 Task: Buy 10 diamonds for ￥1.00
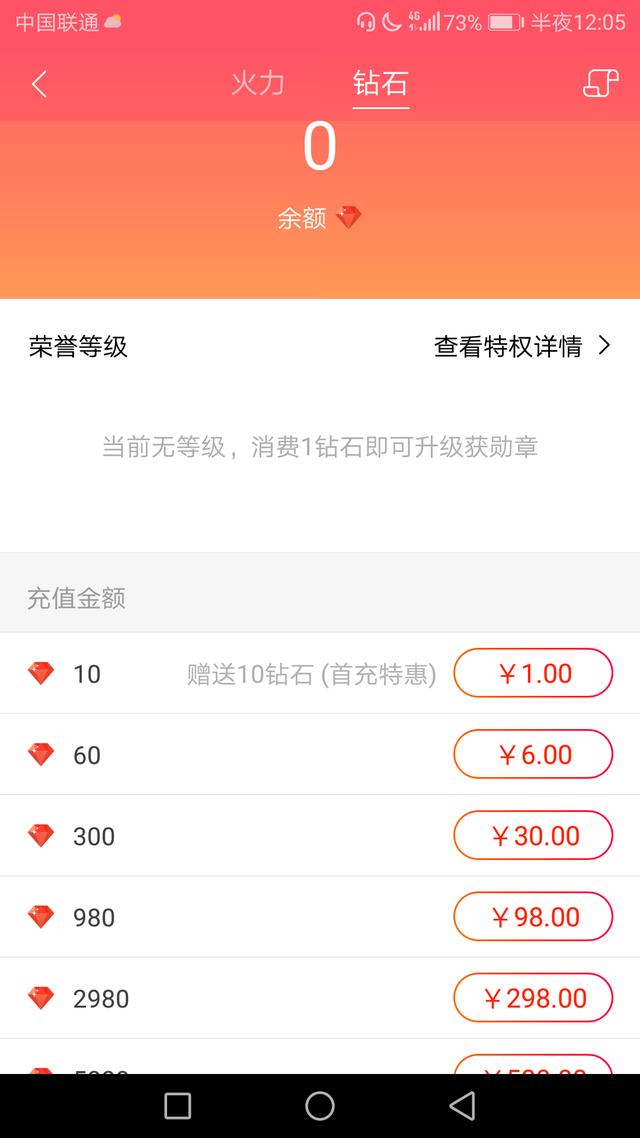pyautogui.click(x=533, y=673)
